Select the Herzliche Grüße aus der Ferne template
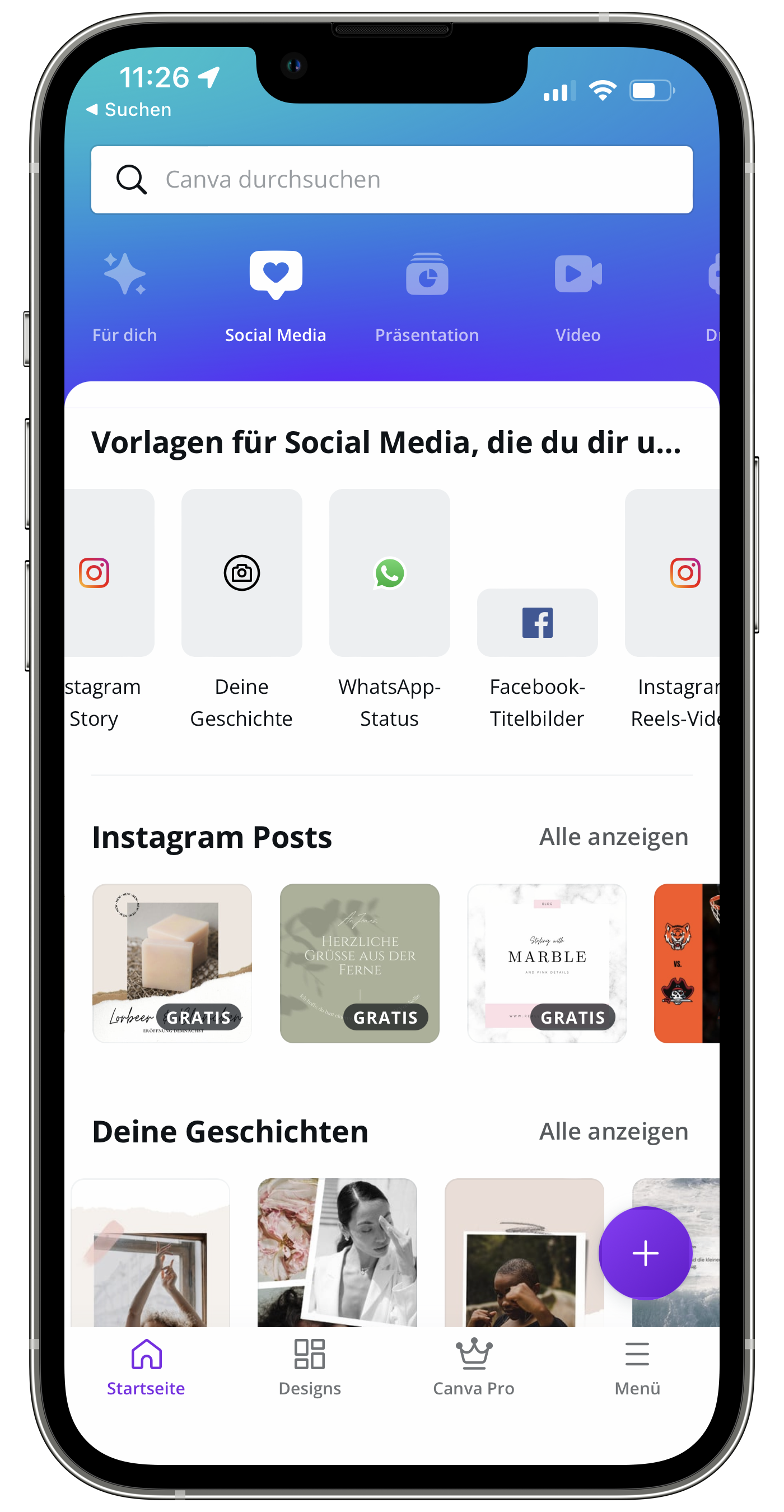784x1512 pixels. pyautogui.click(x=359, y=963)
